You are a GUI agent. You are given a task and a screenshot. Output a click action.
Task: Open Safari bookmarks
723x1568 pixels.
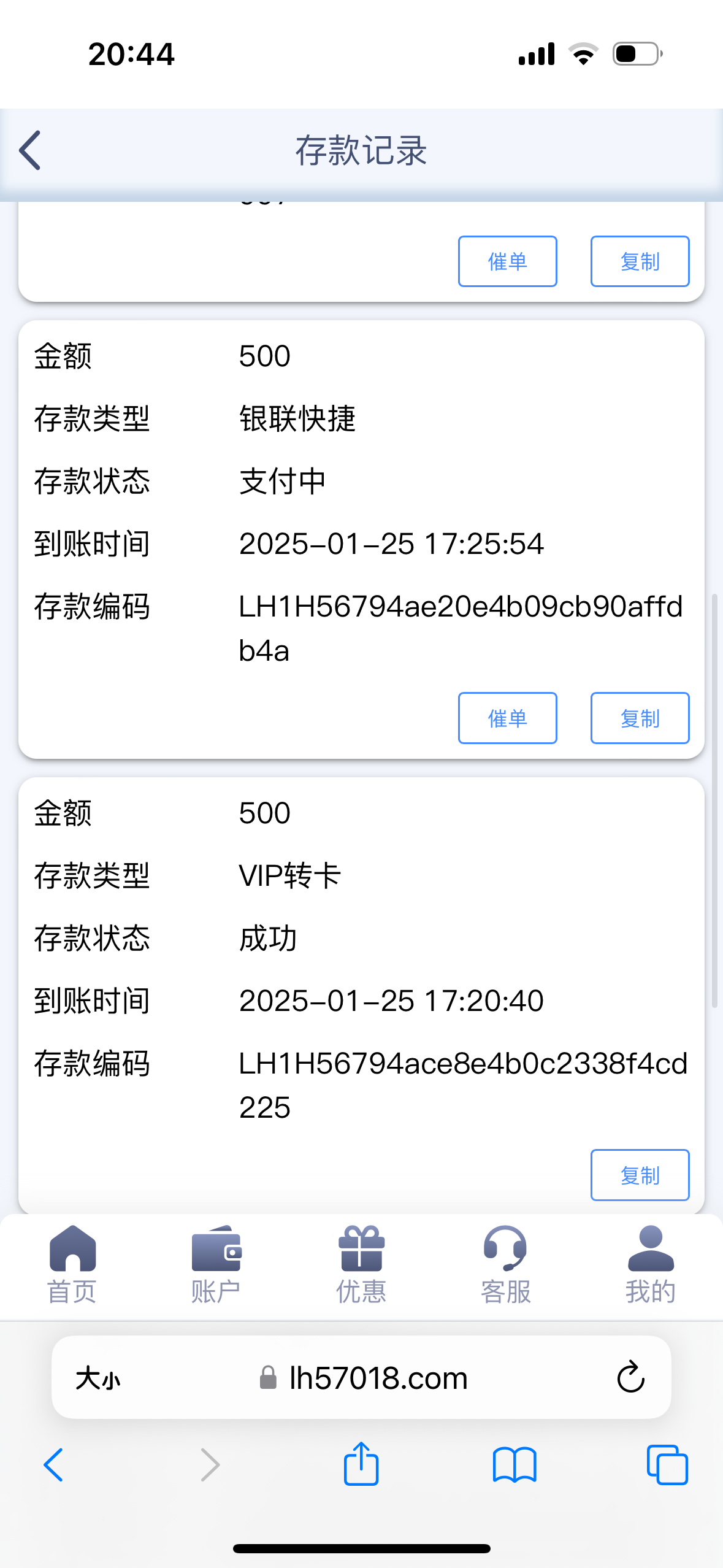pos(515,1465)
